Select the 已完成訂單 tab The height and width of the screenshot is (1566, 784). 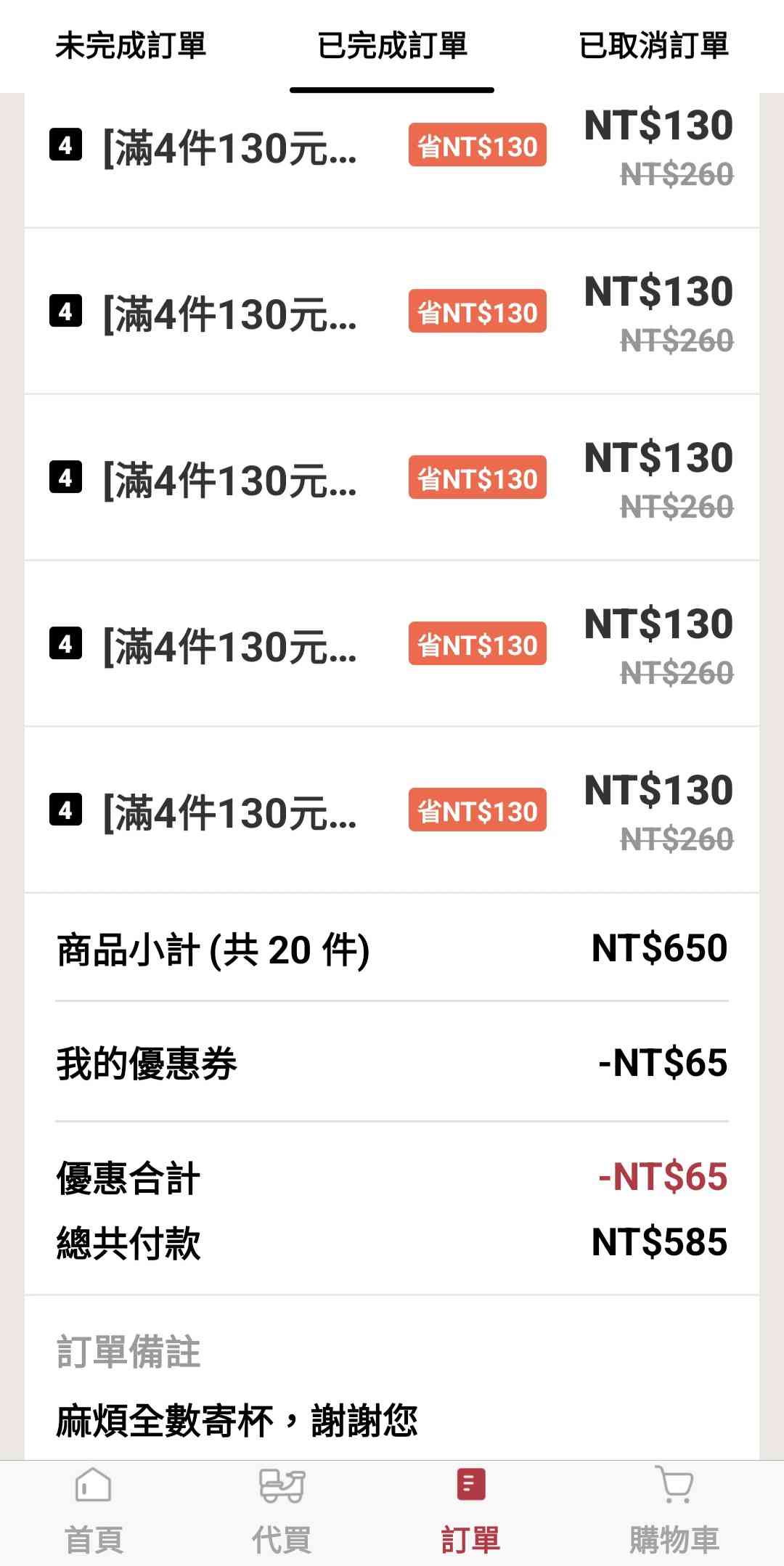pos(392,46)
